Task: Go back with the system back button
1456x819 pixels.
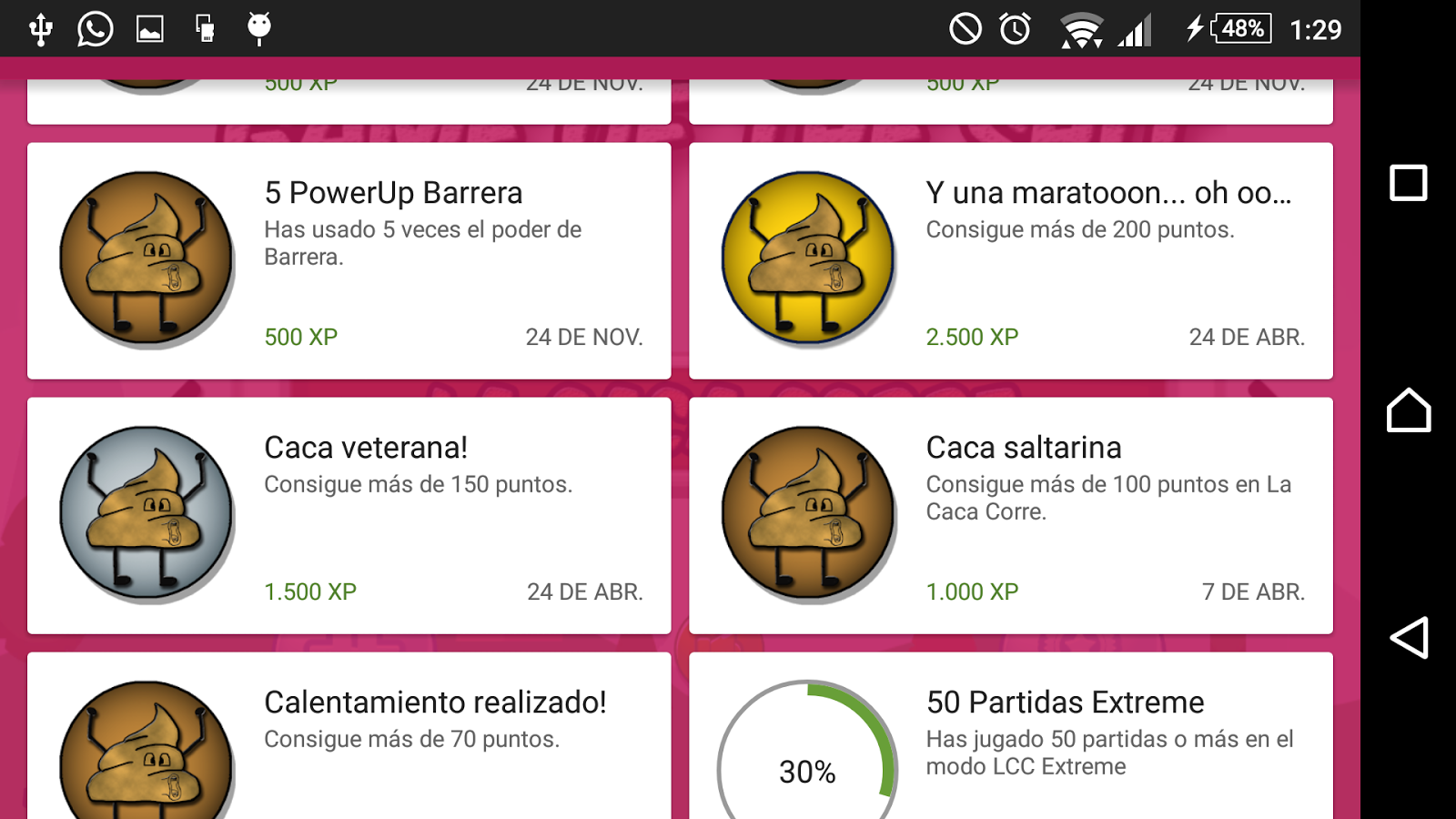Action: click(1408, 638)
